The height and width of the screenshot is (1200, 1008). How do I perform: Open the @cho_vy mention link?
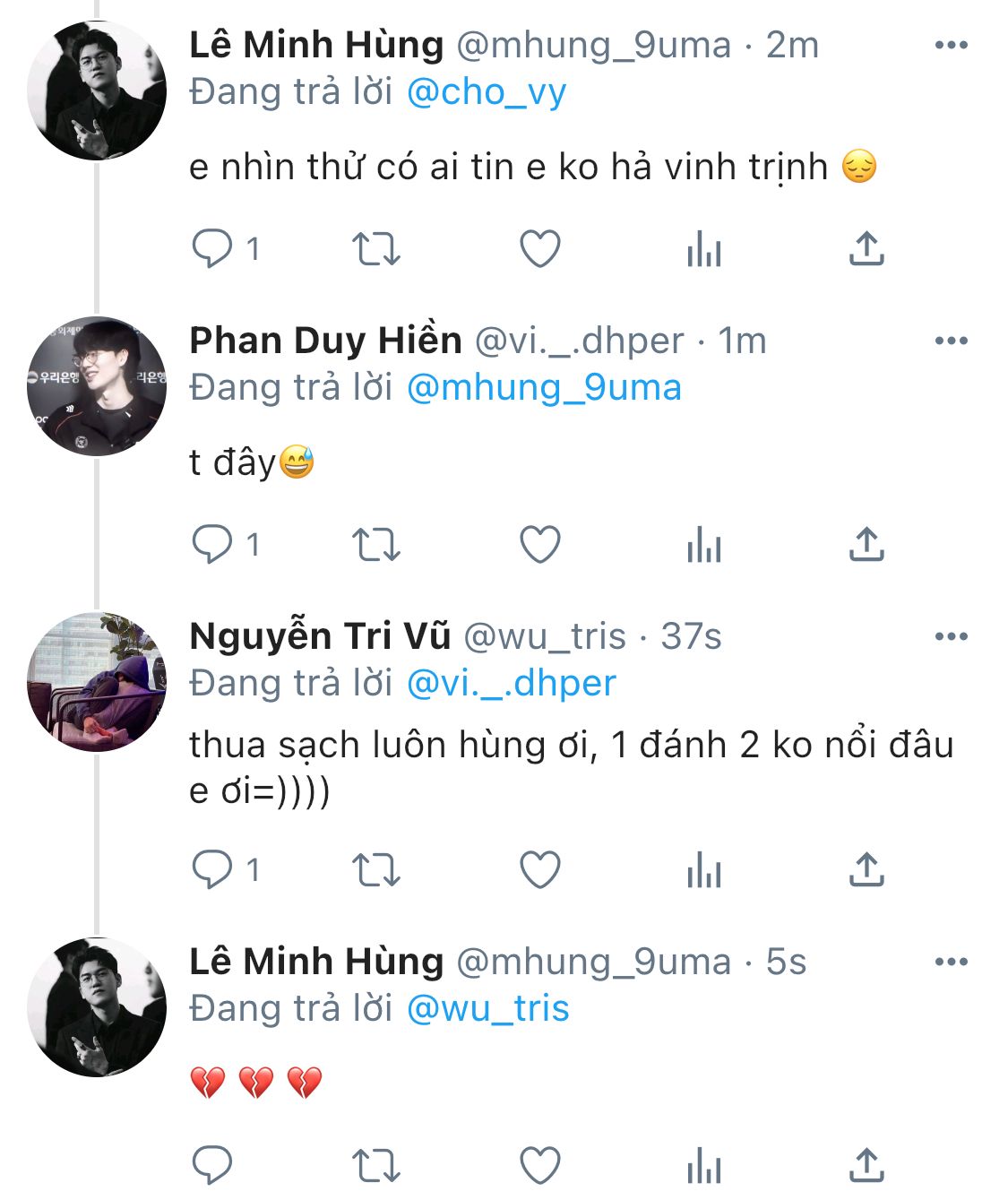click(487, 92)
